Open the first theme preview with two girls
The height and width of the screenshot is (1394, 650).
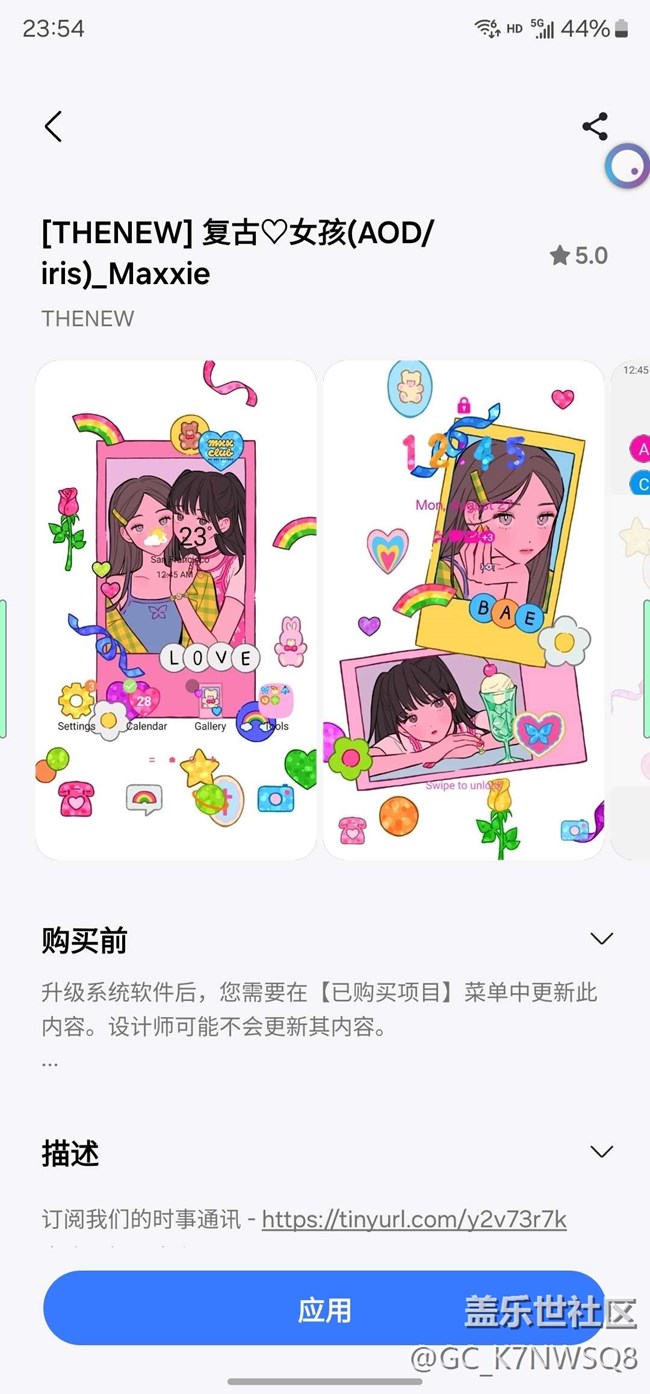[x=176, y=610]
